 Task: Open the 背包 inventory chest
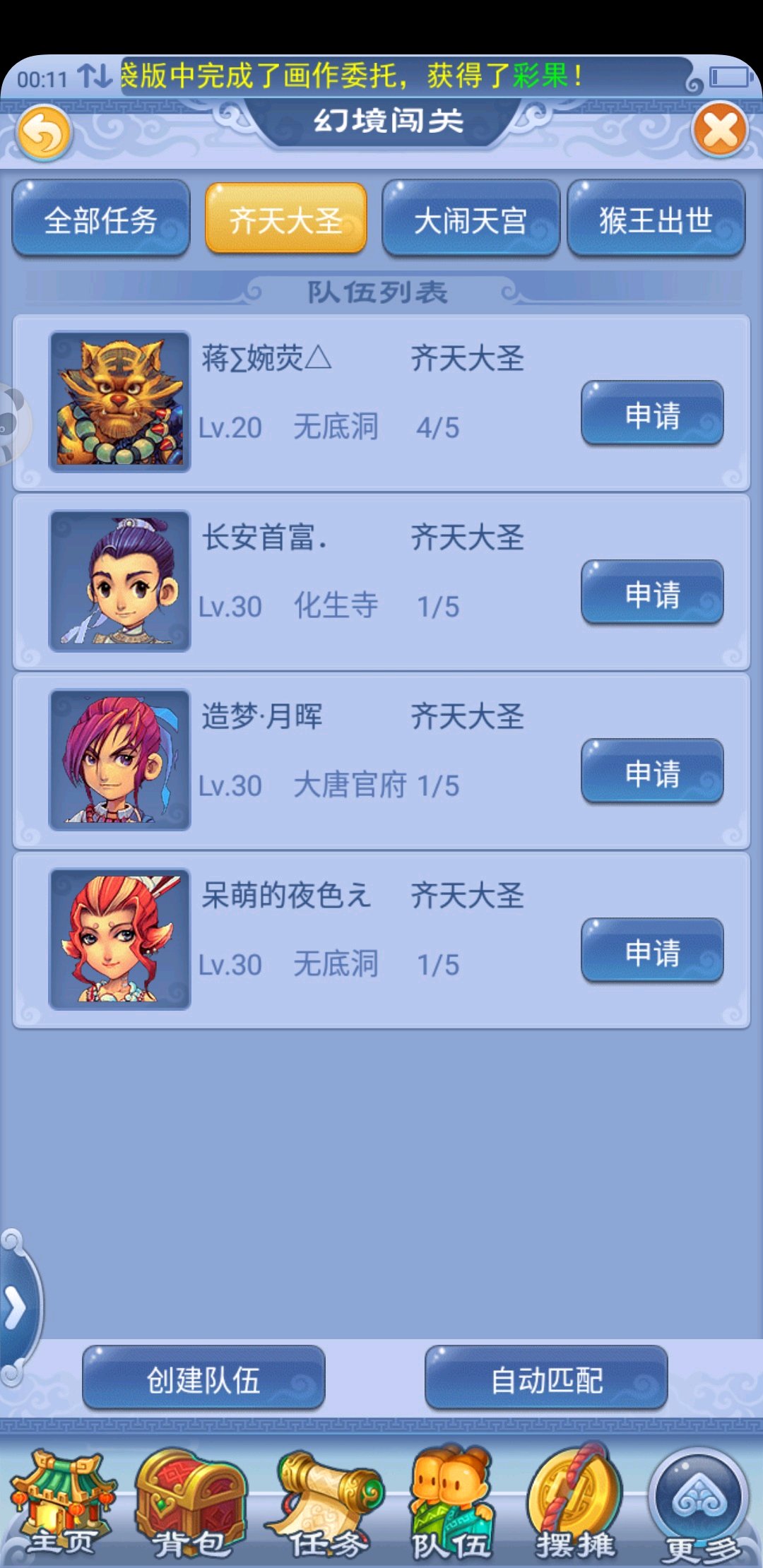click(x=191, y=1504)
